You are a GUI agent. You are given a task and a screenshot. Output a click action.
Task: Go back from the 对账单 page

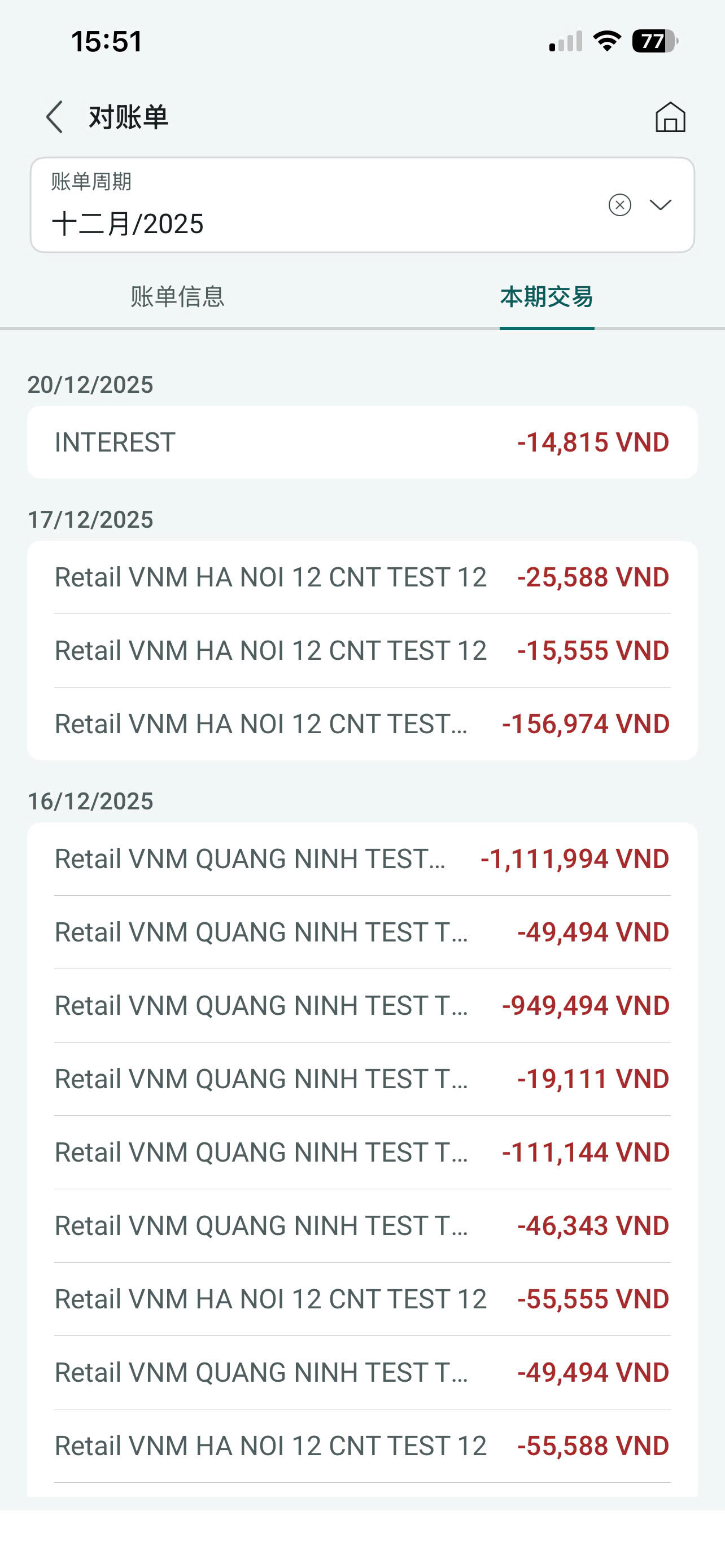tap(55, 117)
